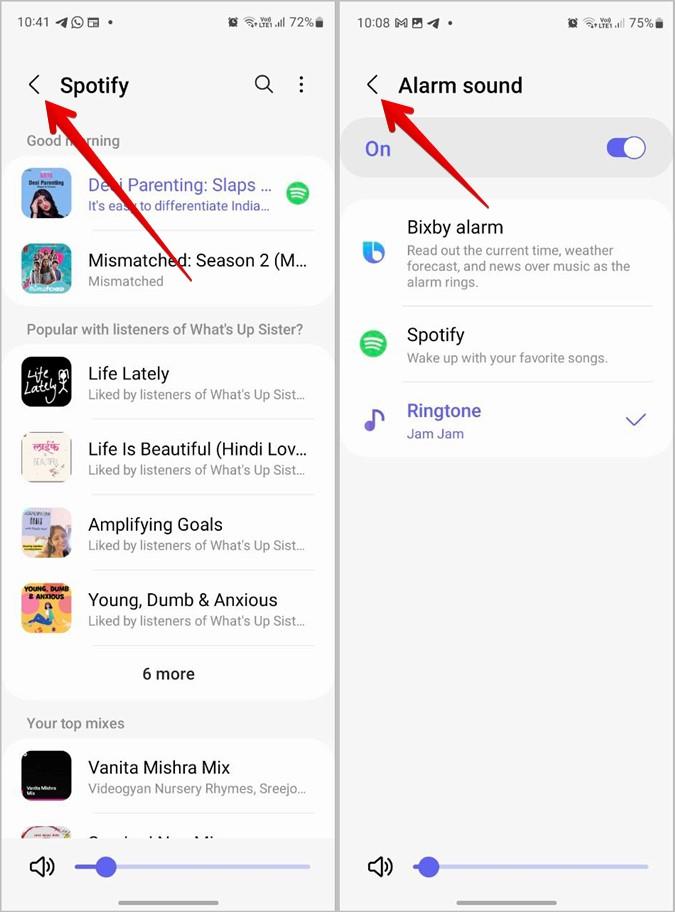Open the Ringtone option set to Jam Jam

tap(506, 420)
